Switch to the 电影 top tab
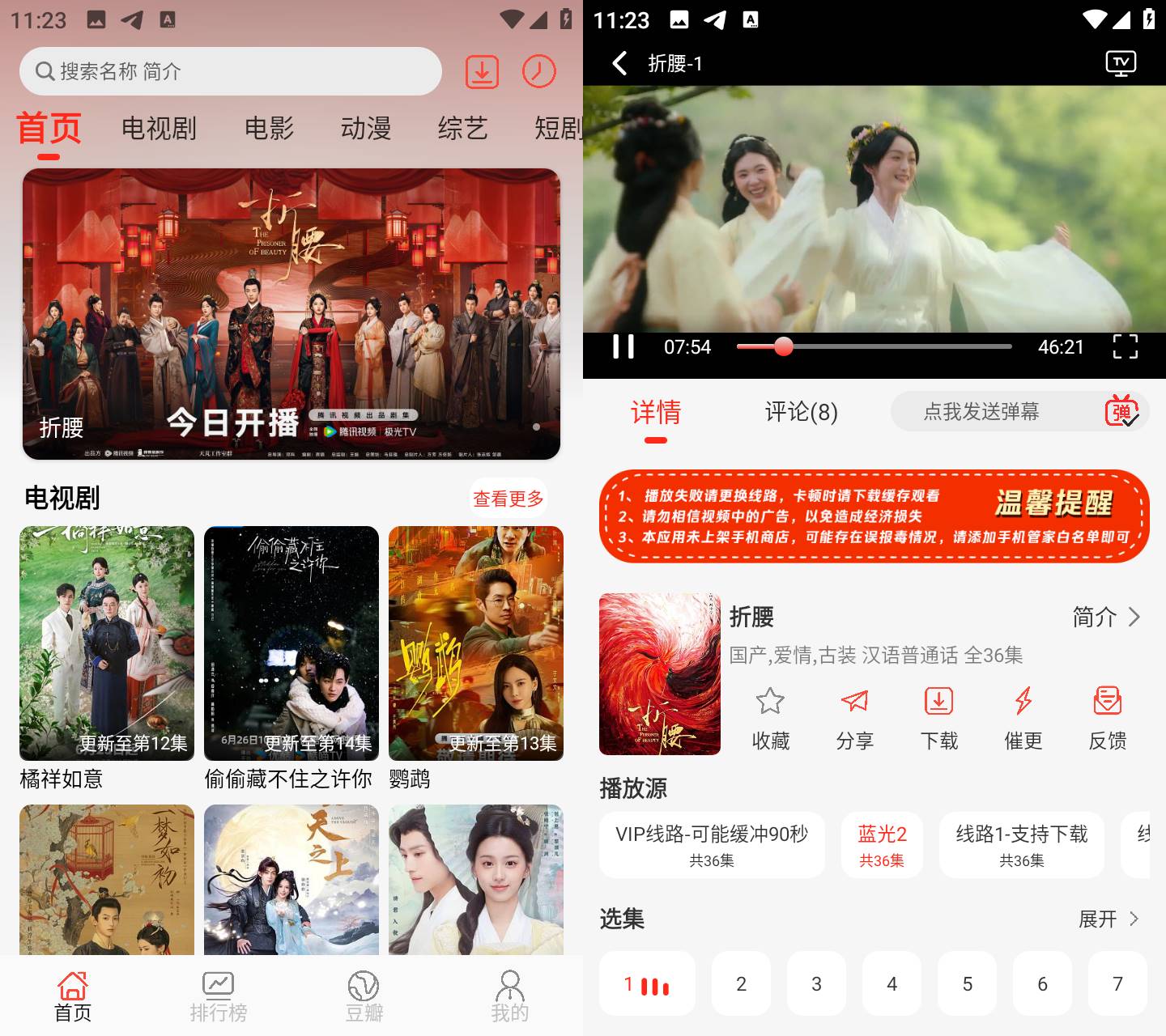 point(269,128)
